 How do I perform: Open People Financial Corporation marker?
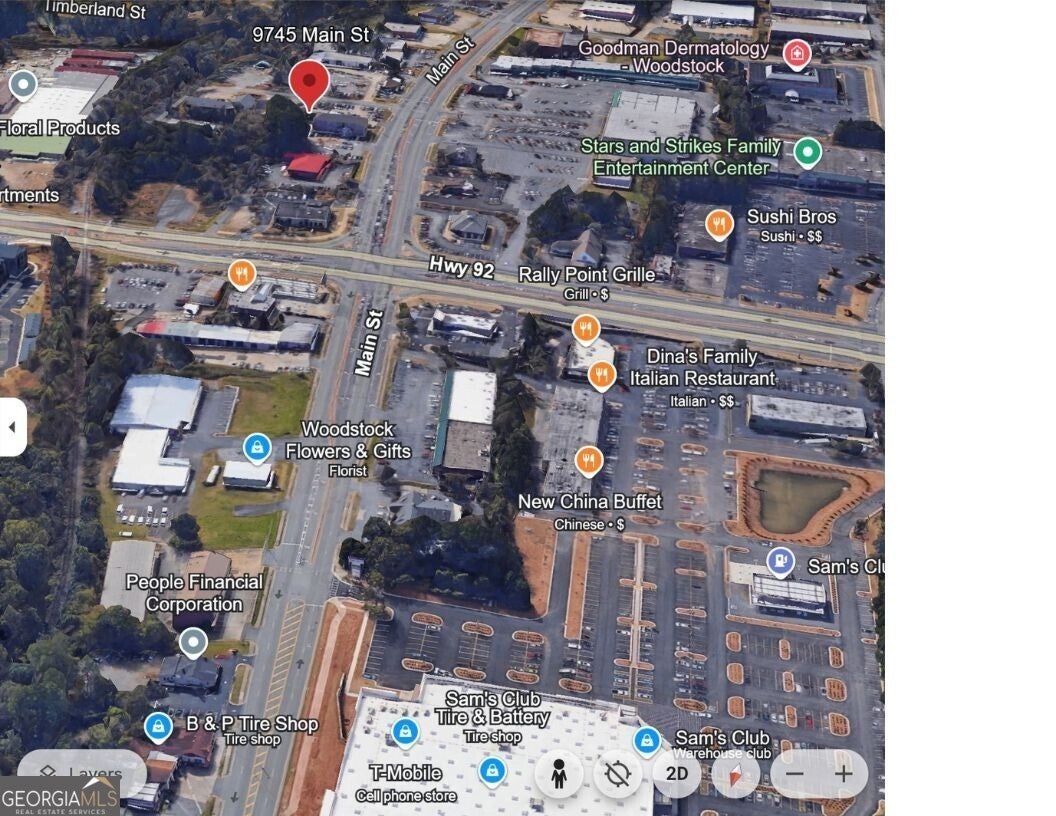(193, 642)
